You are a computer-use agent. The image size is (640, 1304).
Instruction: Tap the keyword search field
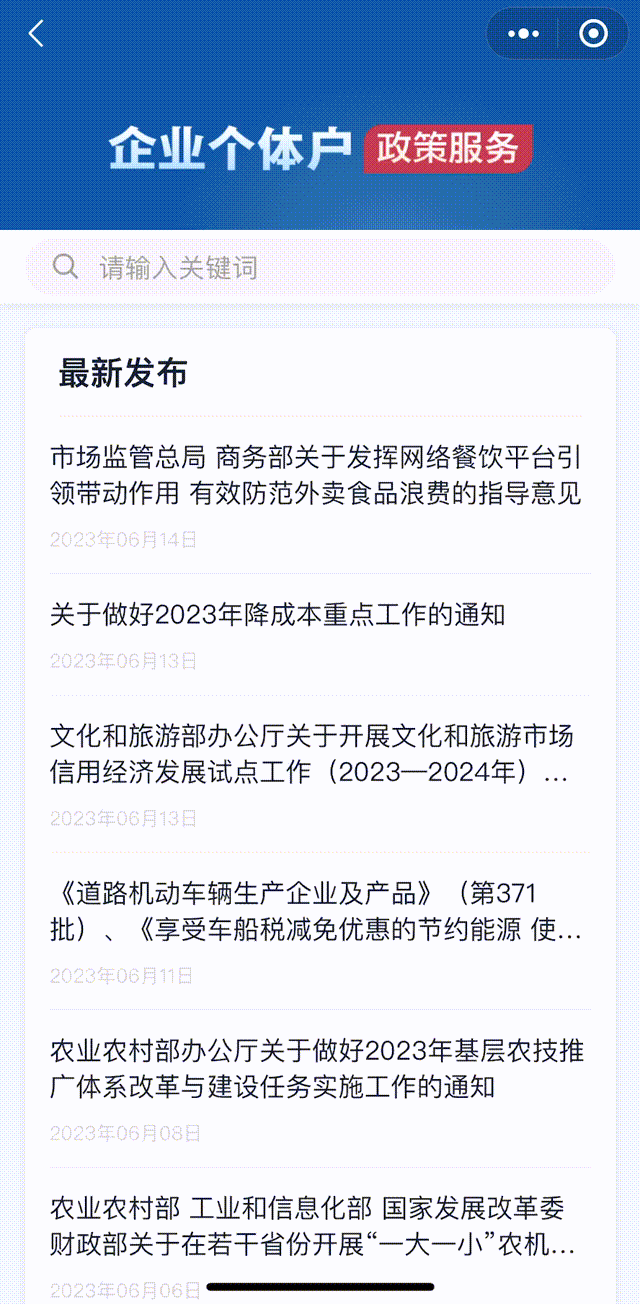tap(320, 267)
